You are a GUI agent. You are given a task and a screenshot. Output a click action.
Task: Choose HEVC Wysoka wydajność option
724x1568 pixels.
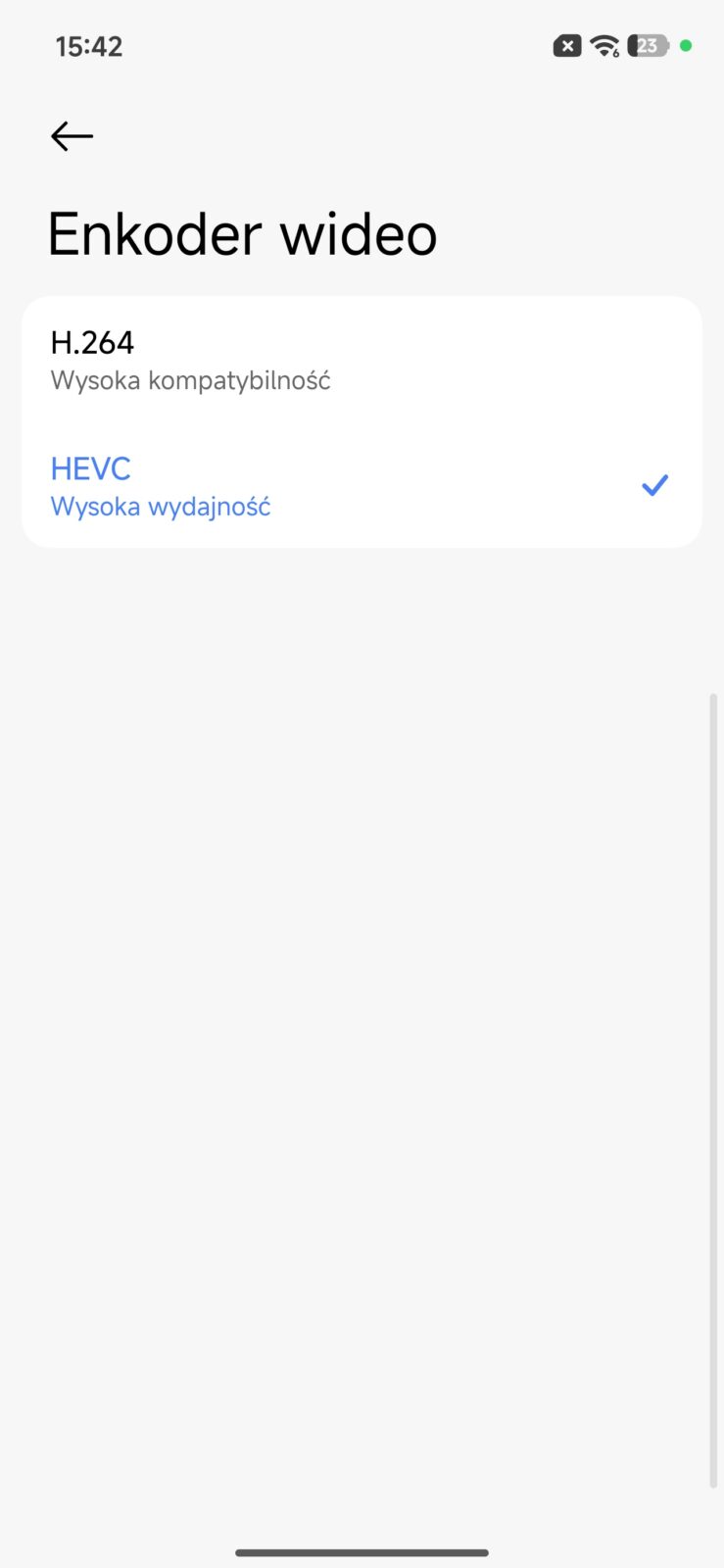(x=361, y=486)
